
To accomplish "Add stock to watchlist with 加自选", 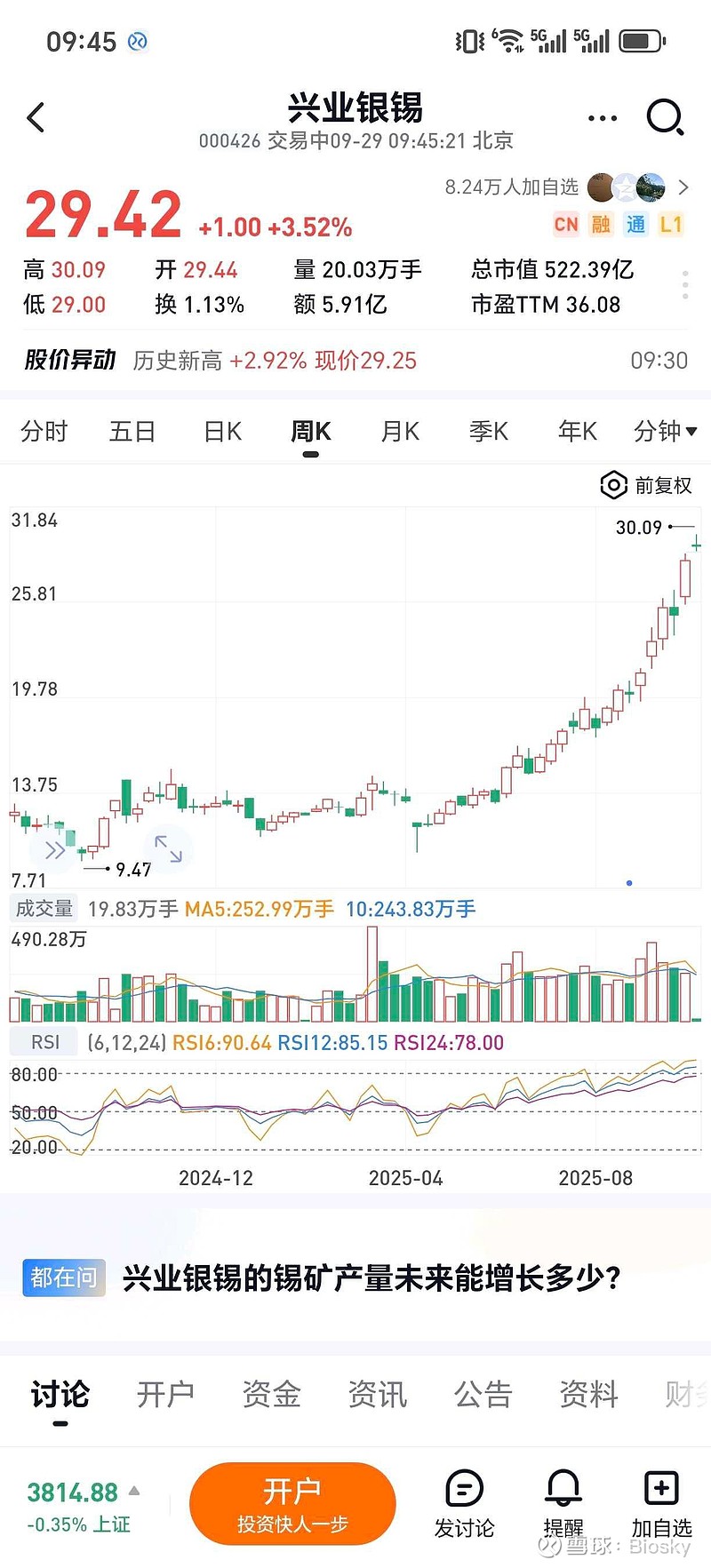I will pyautogui.click(x=661, y=1505).
